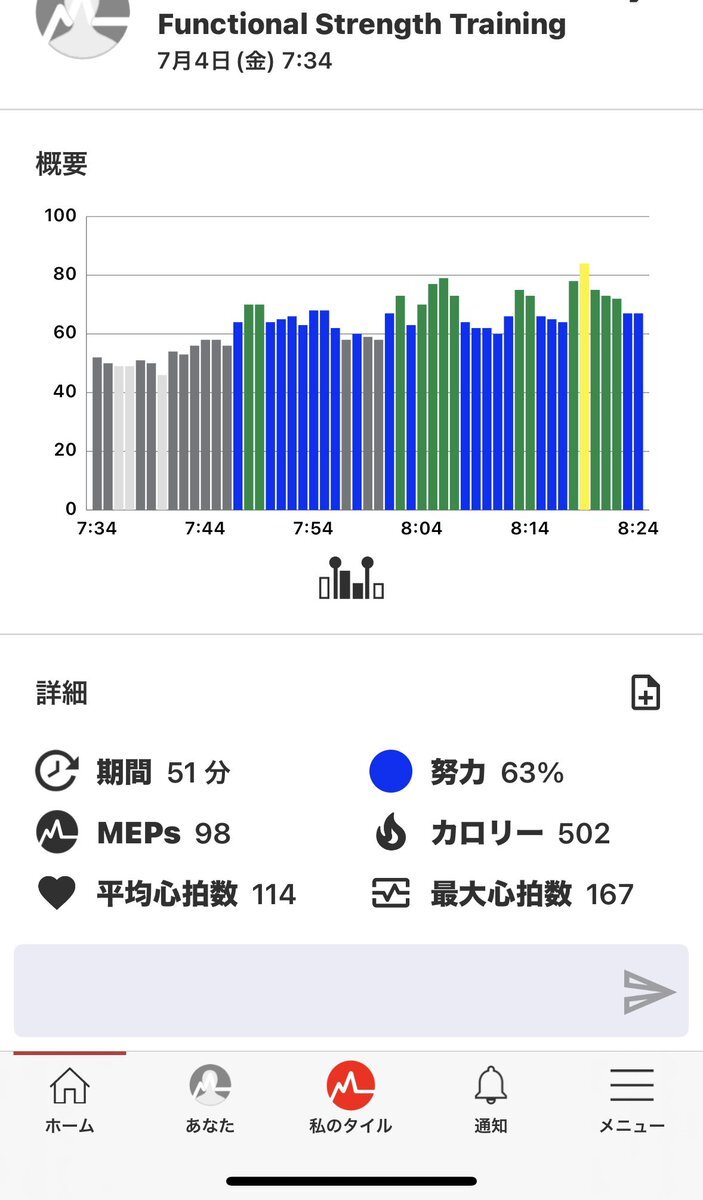Open the メニュー tab
Viewport: 703px width, 1200px height.
pos(632,1099)
